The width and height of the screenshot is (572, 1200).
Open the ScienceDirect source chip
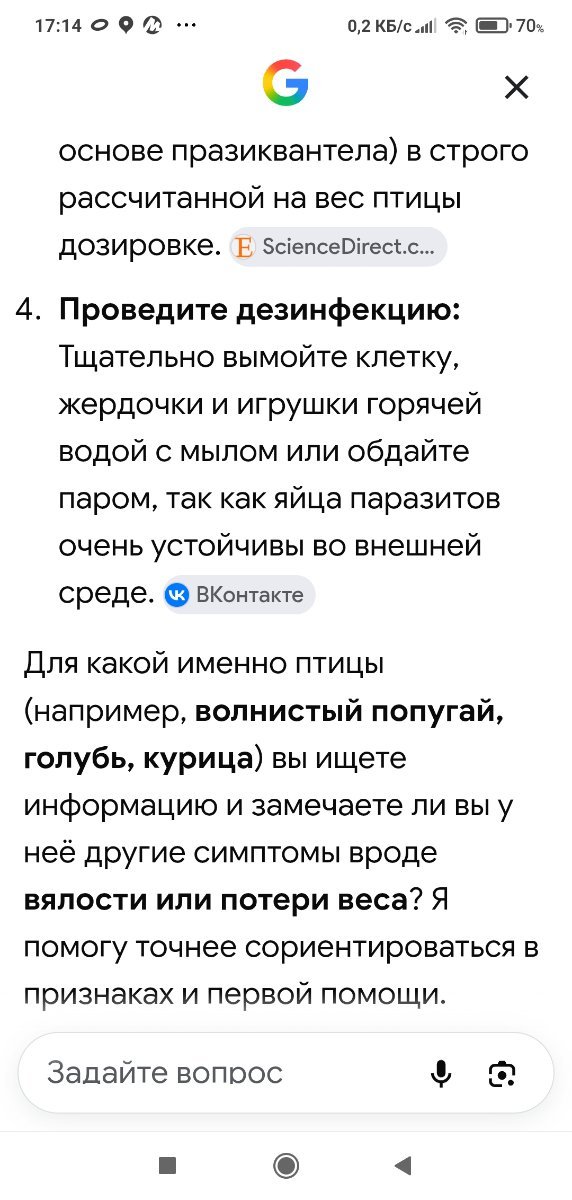338,247
